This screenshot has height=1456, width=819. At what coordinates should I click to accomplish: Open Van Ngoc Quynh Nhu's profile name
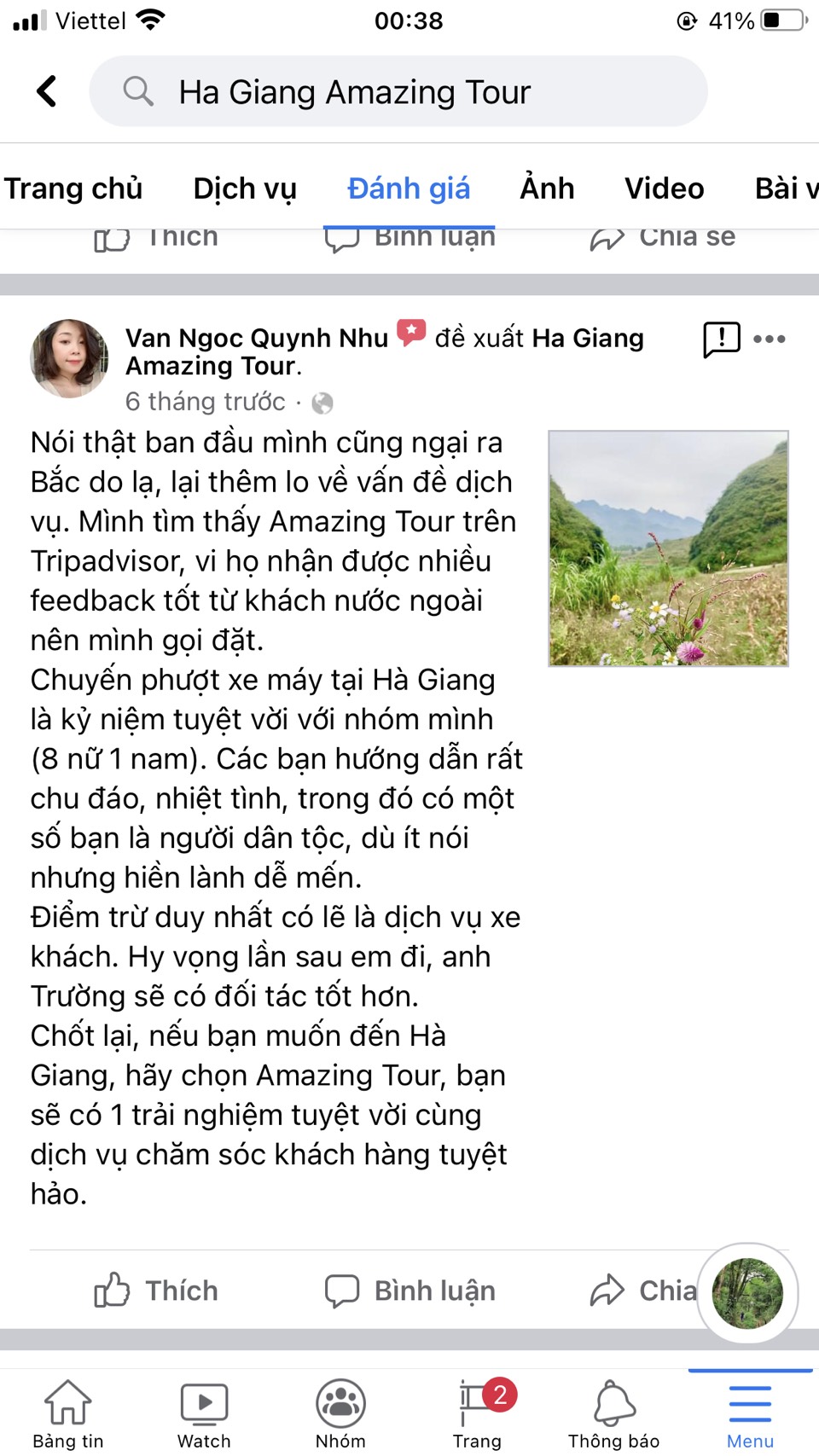click(x=256, y=338)
